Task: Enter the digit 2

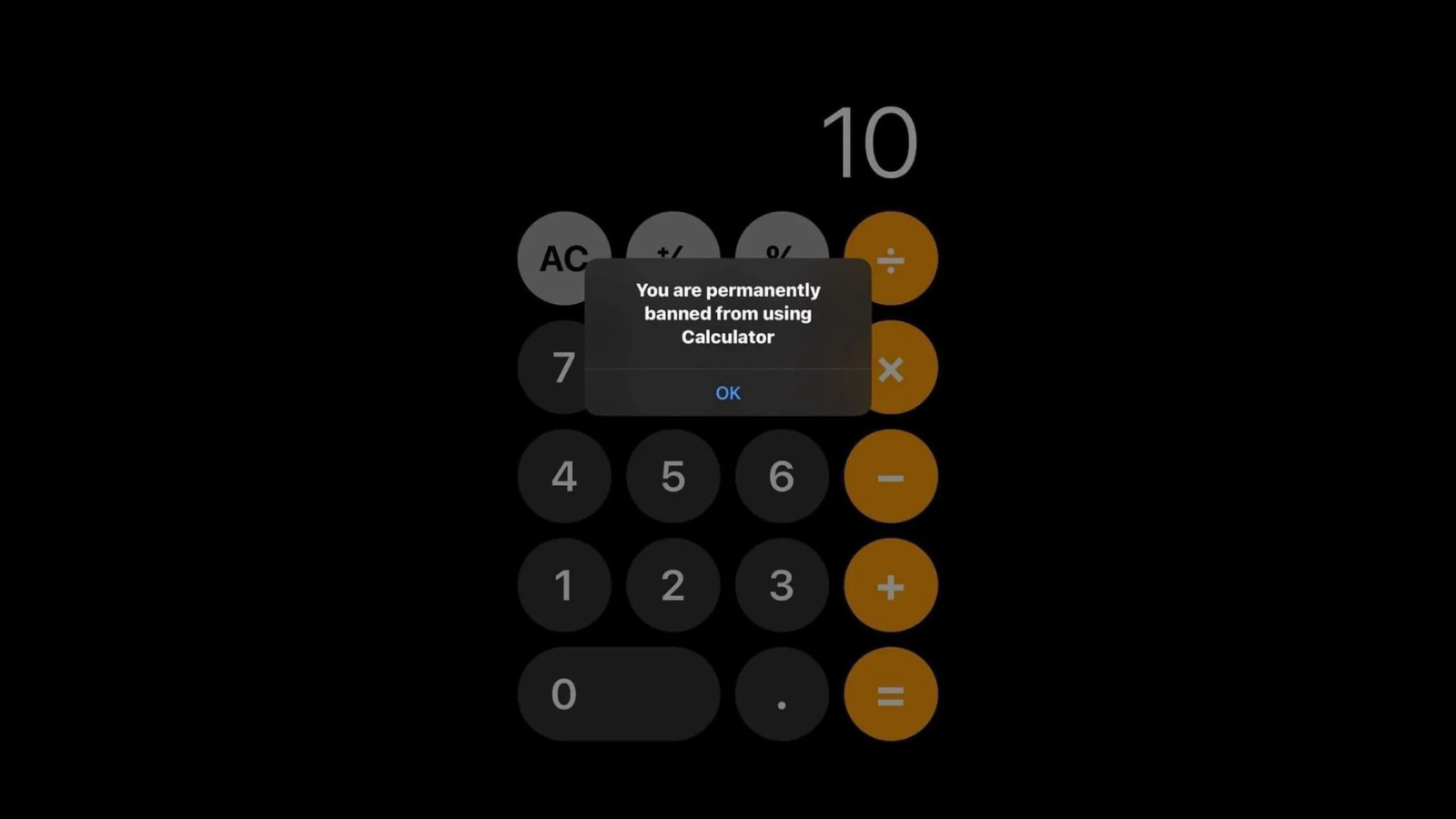Action: pos(672,585)
